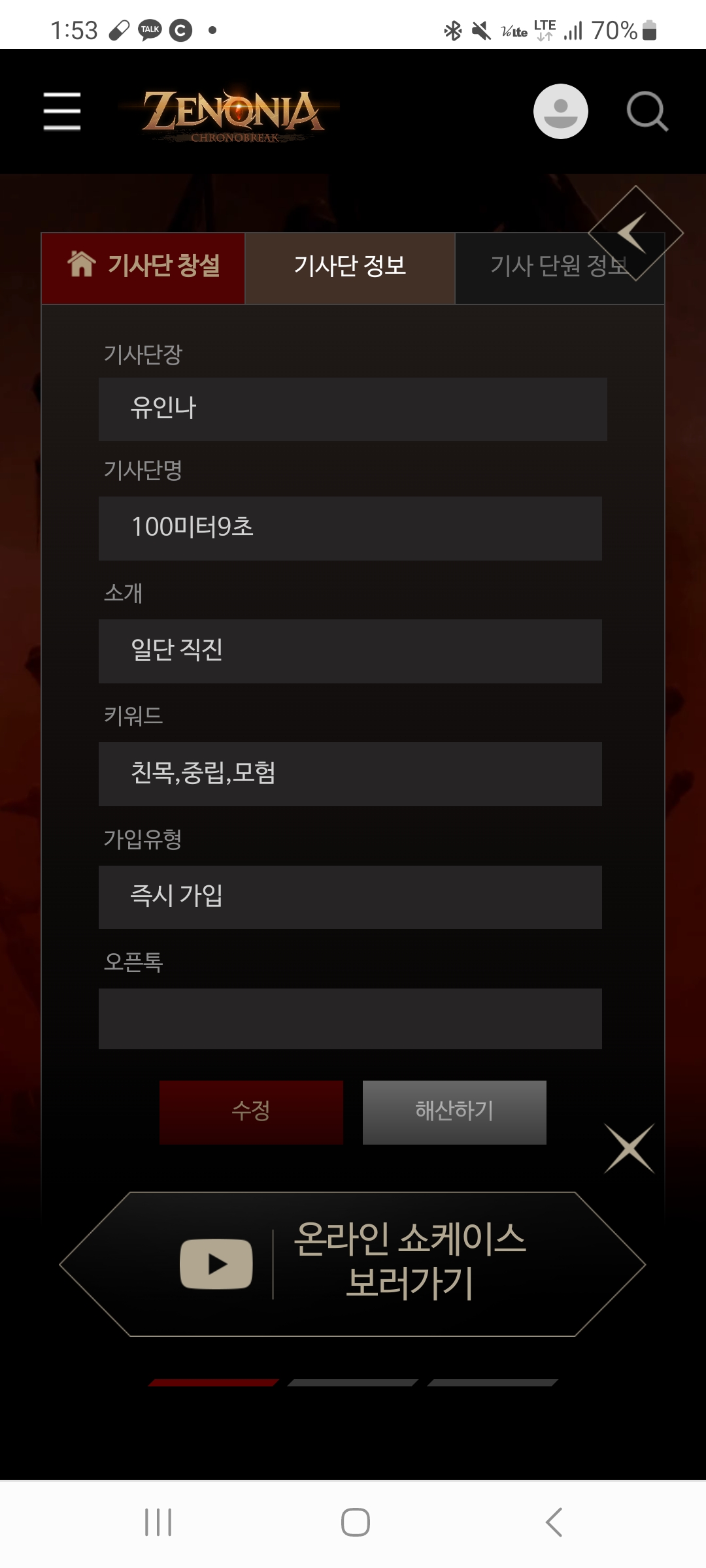Switch to the 기사단 창설 tab
Screen dimensions: 706x1568
click(143, 268)
